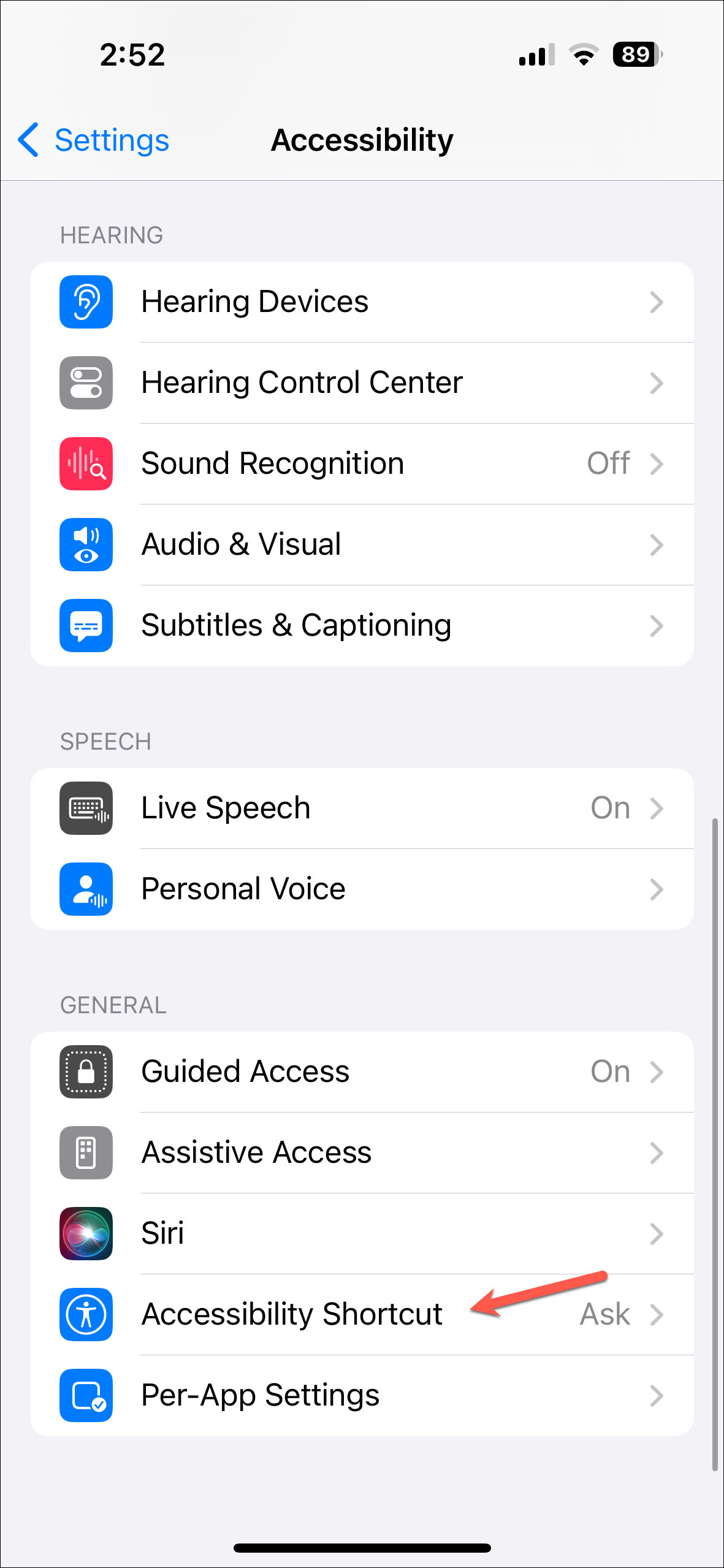The height and width of the screenshot is (1568, 724).
Task: Open Live Speech settings
Action: pos(362,809)
